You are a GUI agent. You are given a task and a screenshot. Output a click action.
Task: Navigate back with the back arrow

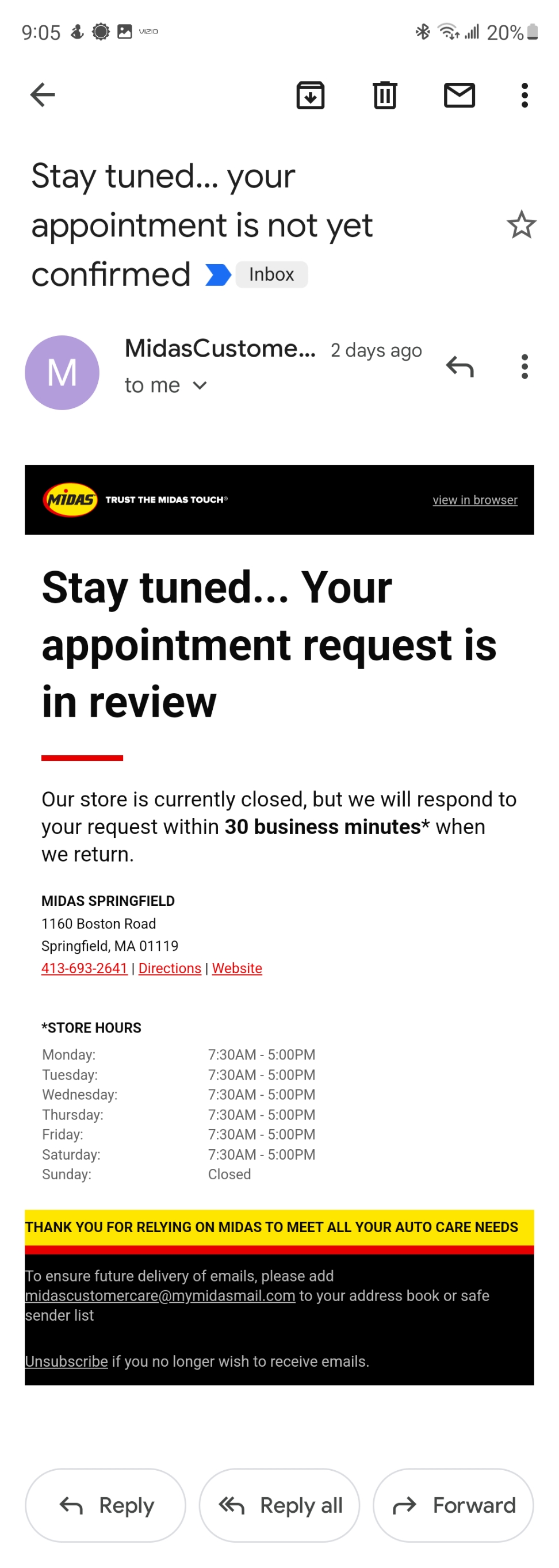pyautogui.click(x=41, y=94)
